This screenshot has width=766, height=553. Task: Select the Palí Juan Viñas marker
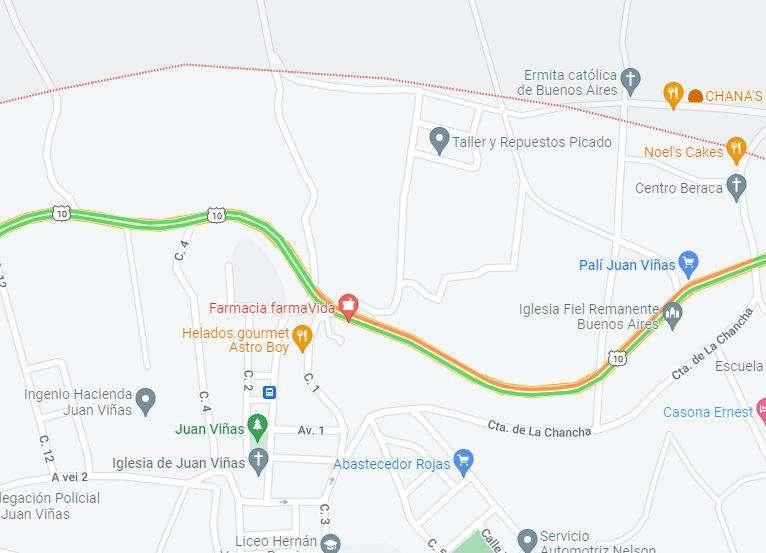[688, 264]
